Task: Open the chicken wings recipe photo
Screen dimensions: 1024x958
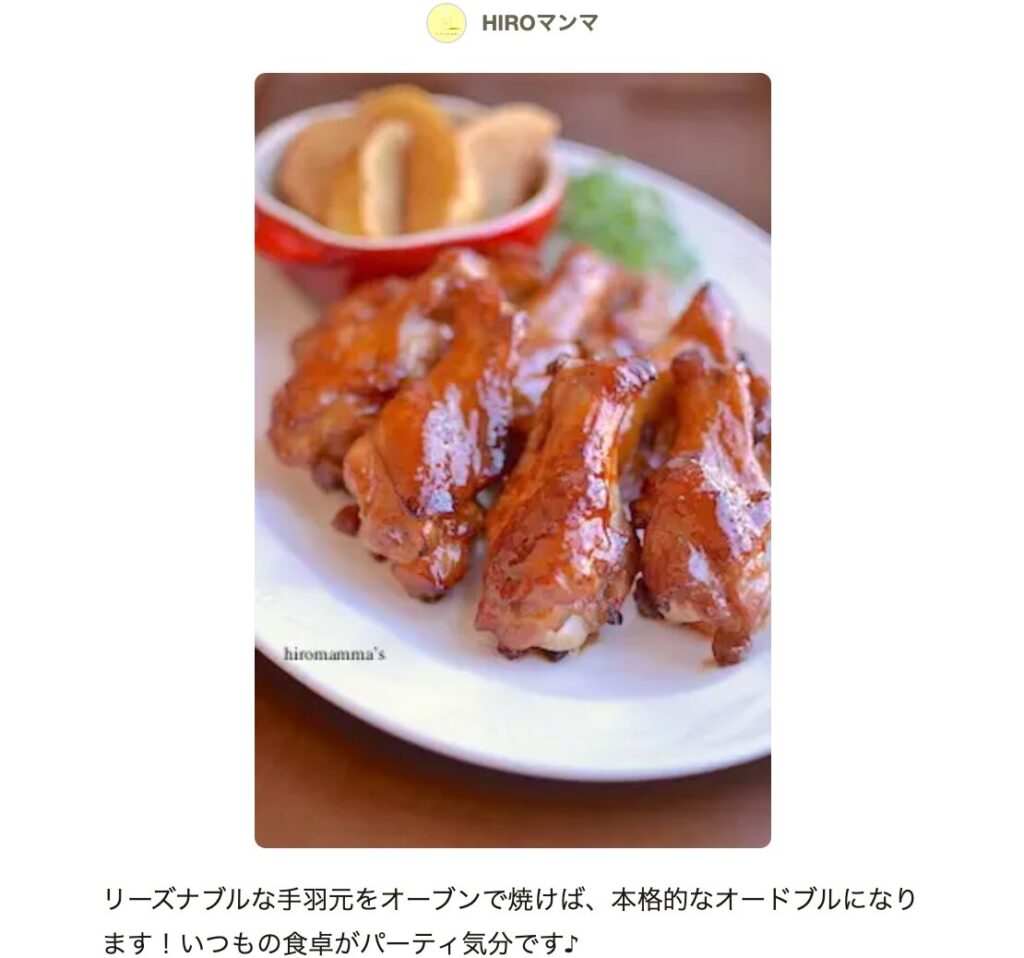Action: pos(512,460)
